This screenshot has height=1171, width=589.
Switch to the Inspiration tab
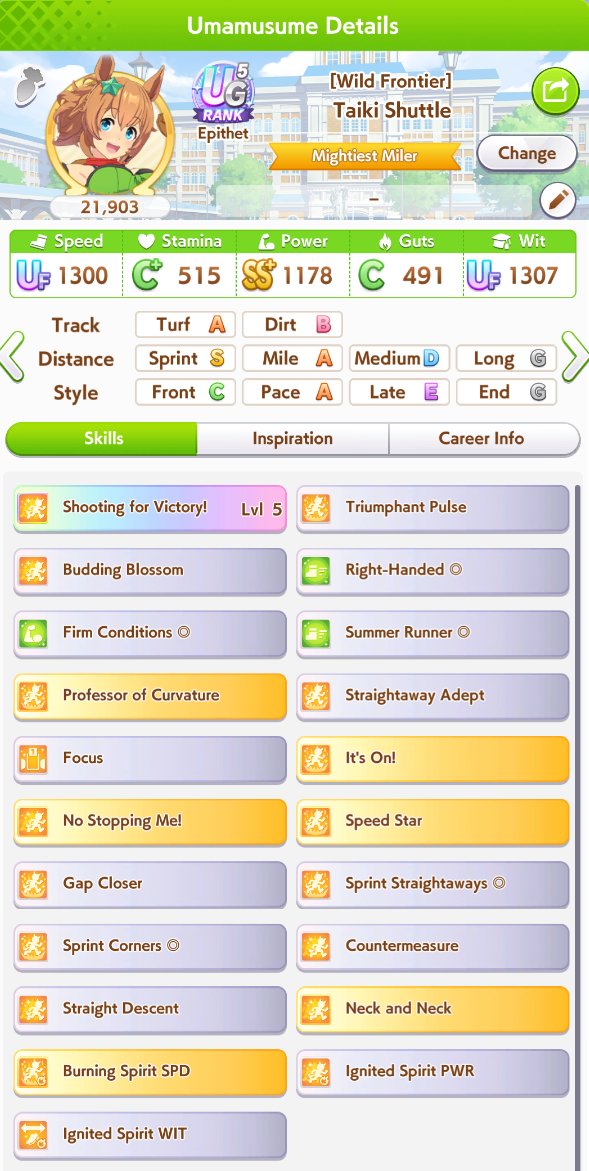point(293,438)
